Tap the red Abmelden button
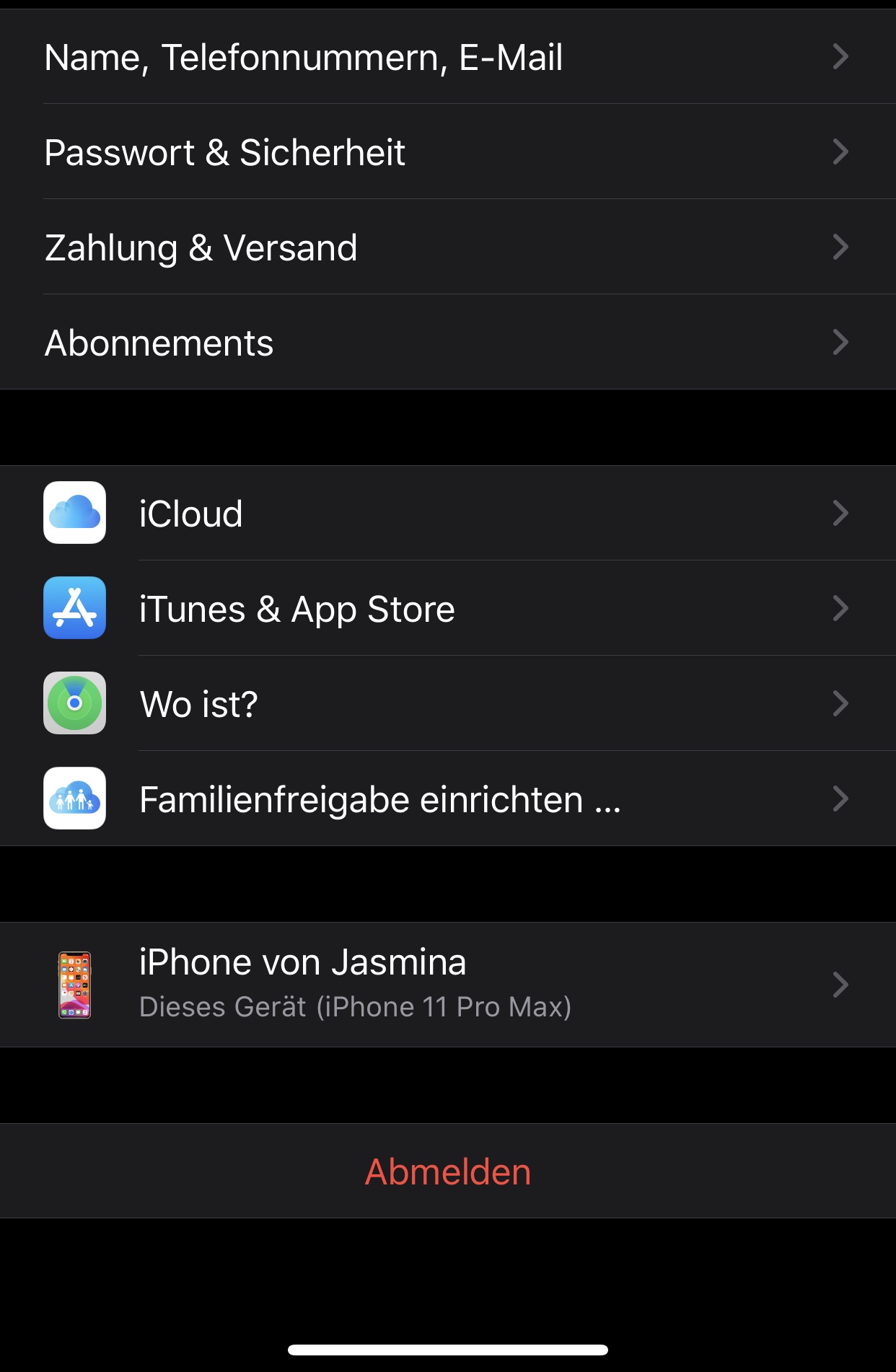The width and height of the screenshot is (896, 1372). click(x=448, y=1171)
